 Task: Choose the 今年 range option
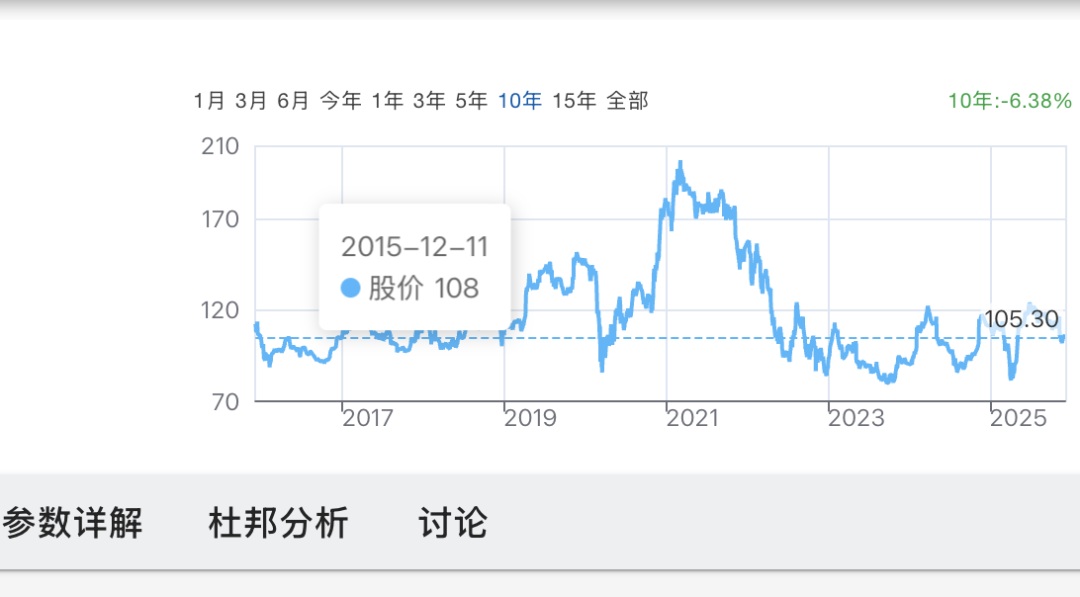340,101
